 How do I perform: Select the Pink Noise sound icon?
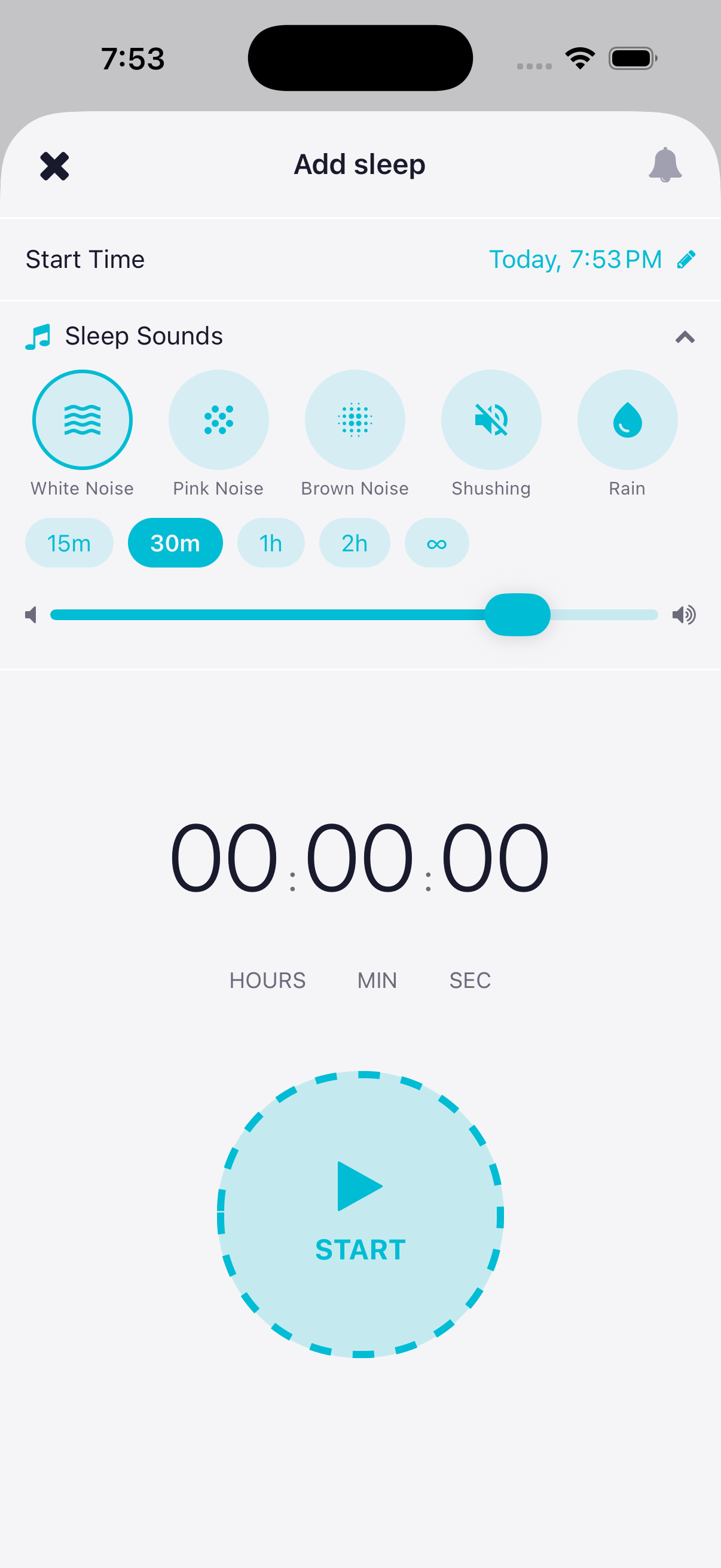pos(218,420)
